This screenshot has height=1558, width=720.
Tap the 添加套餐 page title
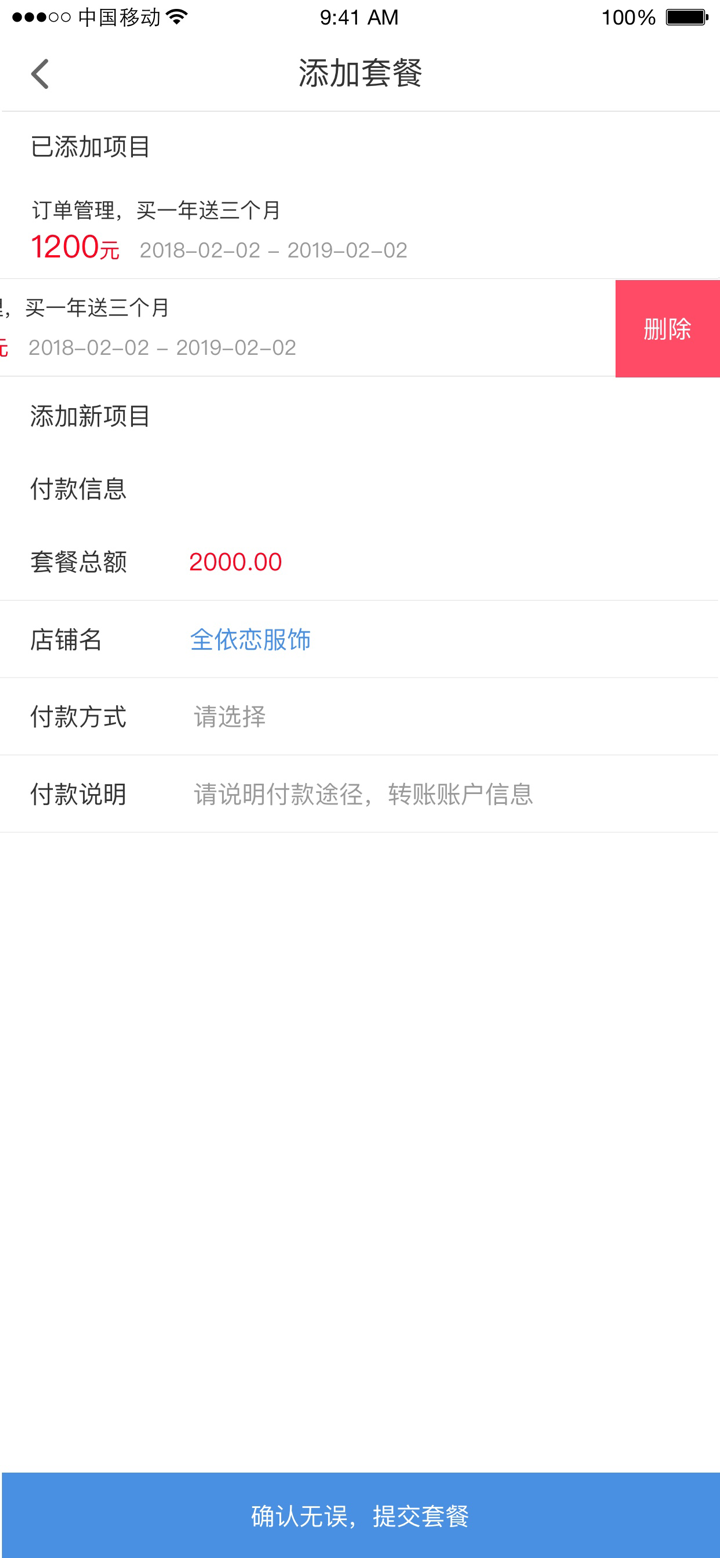coord(359,73)
